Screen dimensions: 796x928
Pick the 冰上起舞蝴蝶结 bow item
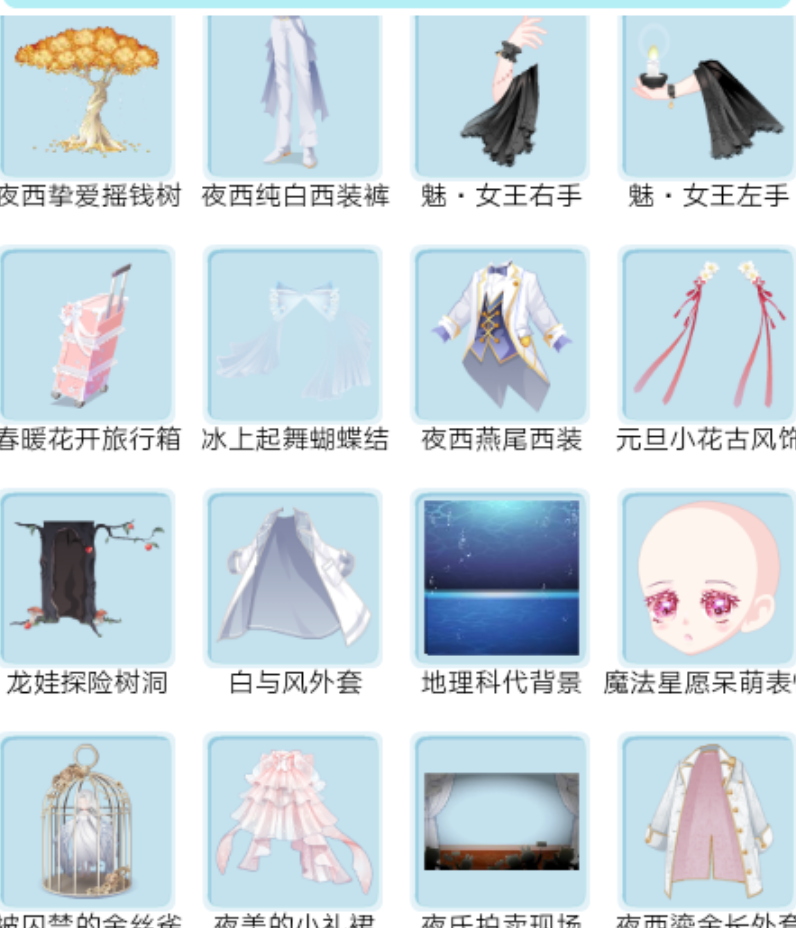293,334
